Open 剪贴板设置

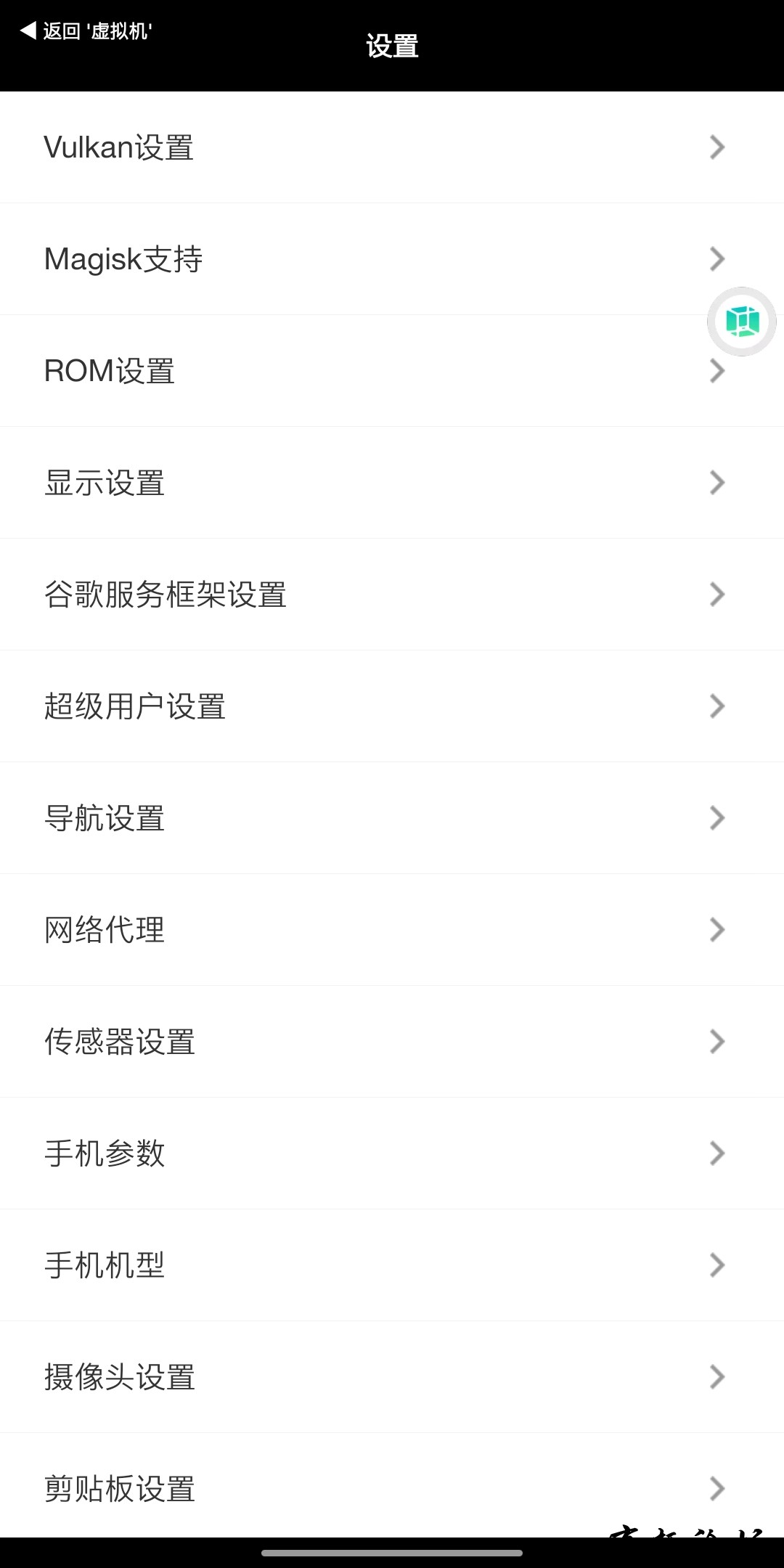click(392, 1488)
